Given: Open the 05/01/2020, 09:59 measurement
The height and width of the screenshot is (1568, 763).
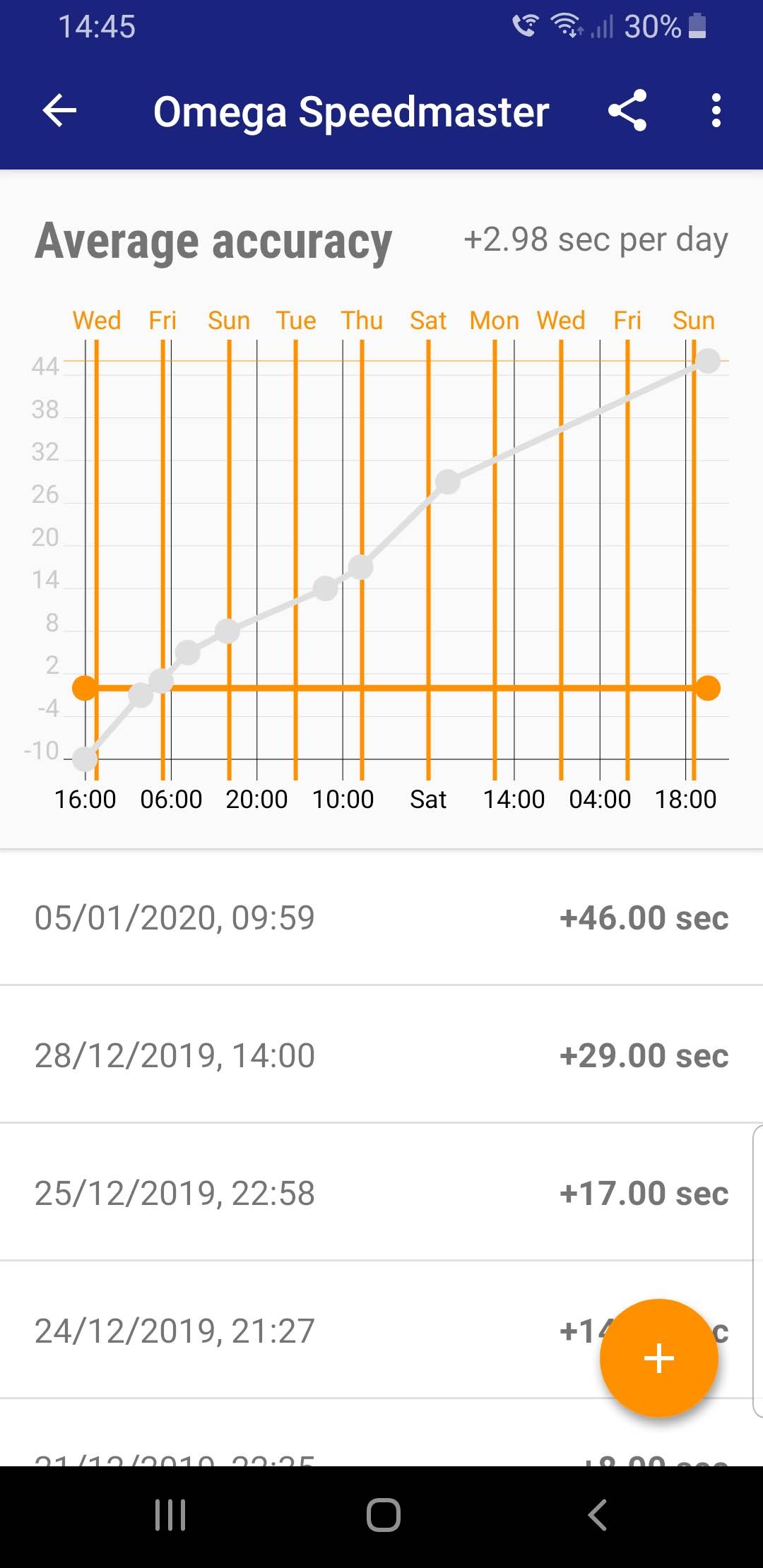Looking at the screenshot, I should point(381,917).
